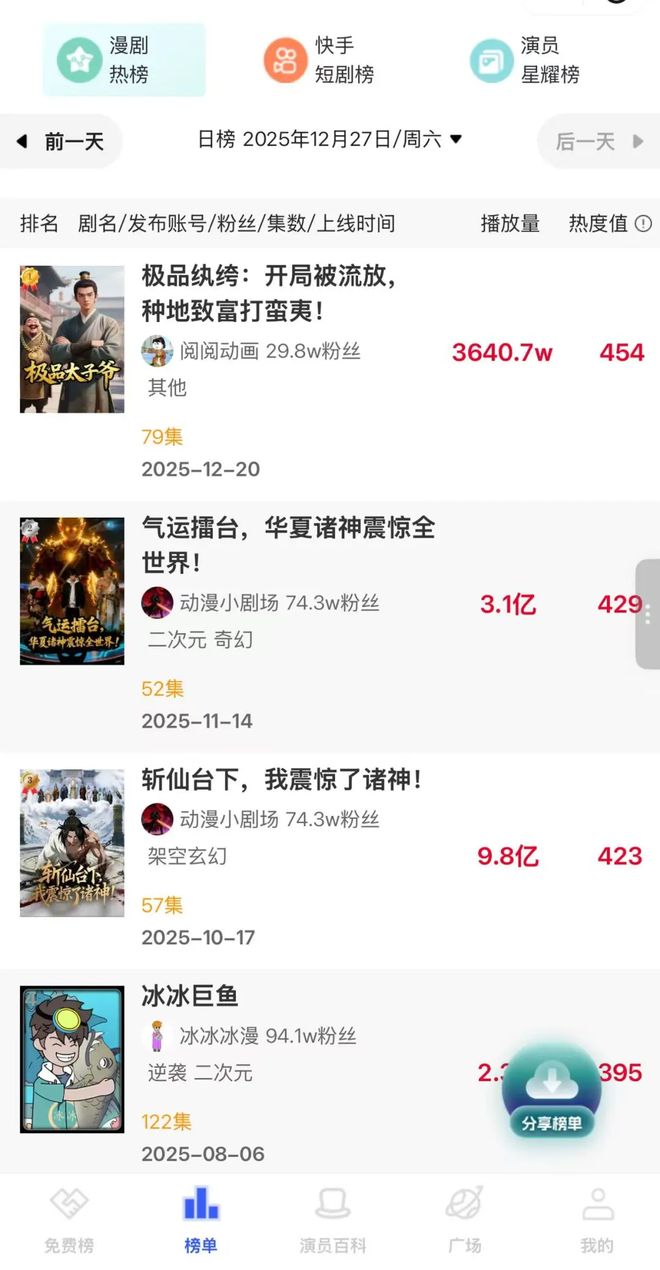Open the 演员百科 tab
The height and width of the screenshot is (1270, 660).
click(333, 1220)
